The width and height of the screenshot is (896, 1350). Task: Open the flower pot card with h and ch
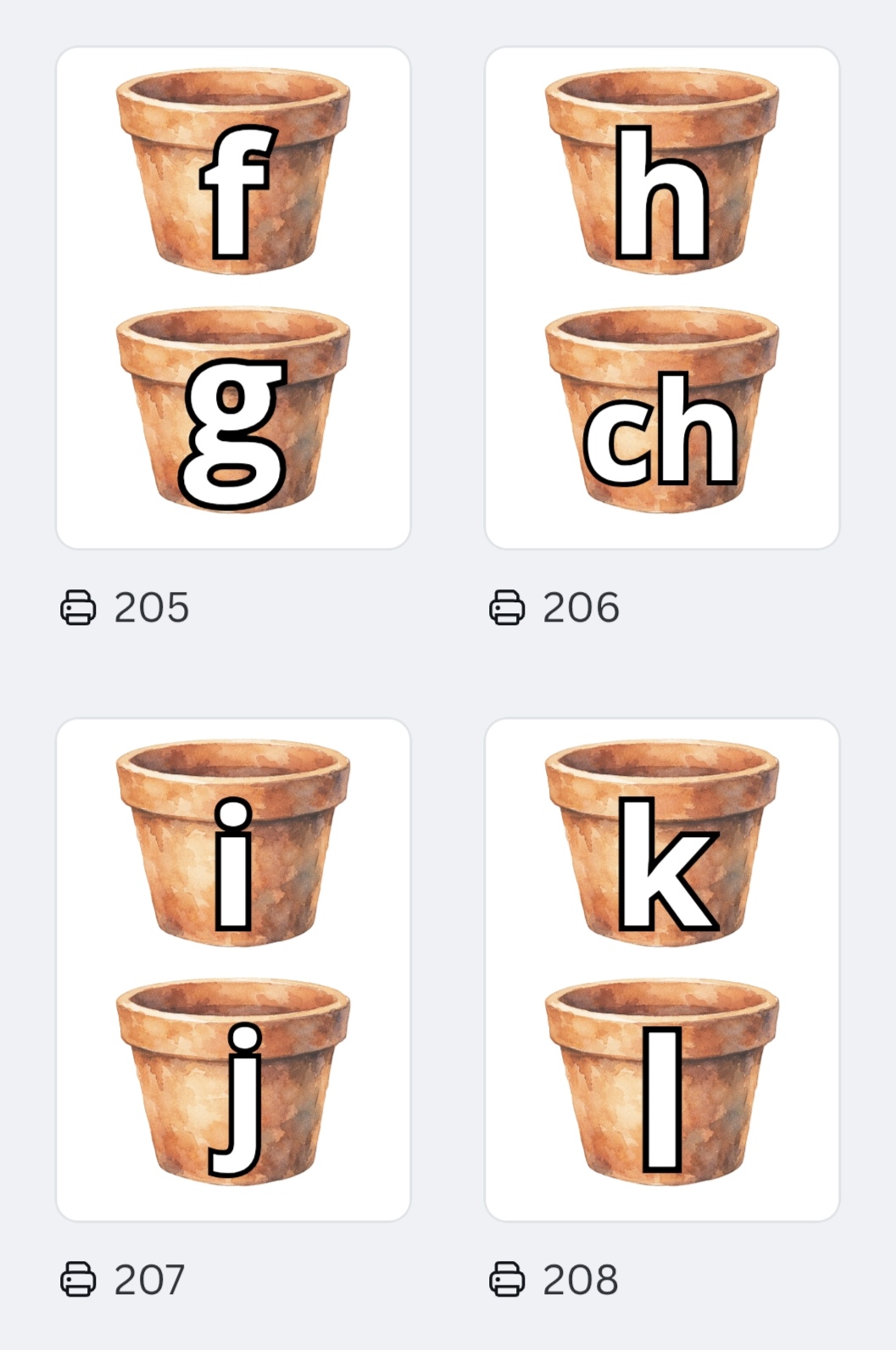click(662, 297)
